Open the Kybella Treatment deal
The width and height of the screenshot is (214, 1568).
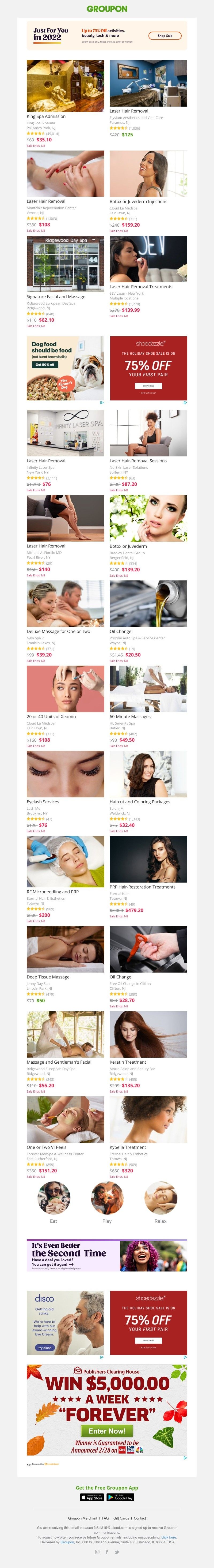(x=148, y=1119)
